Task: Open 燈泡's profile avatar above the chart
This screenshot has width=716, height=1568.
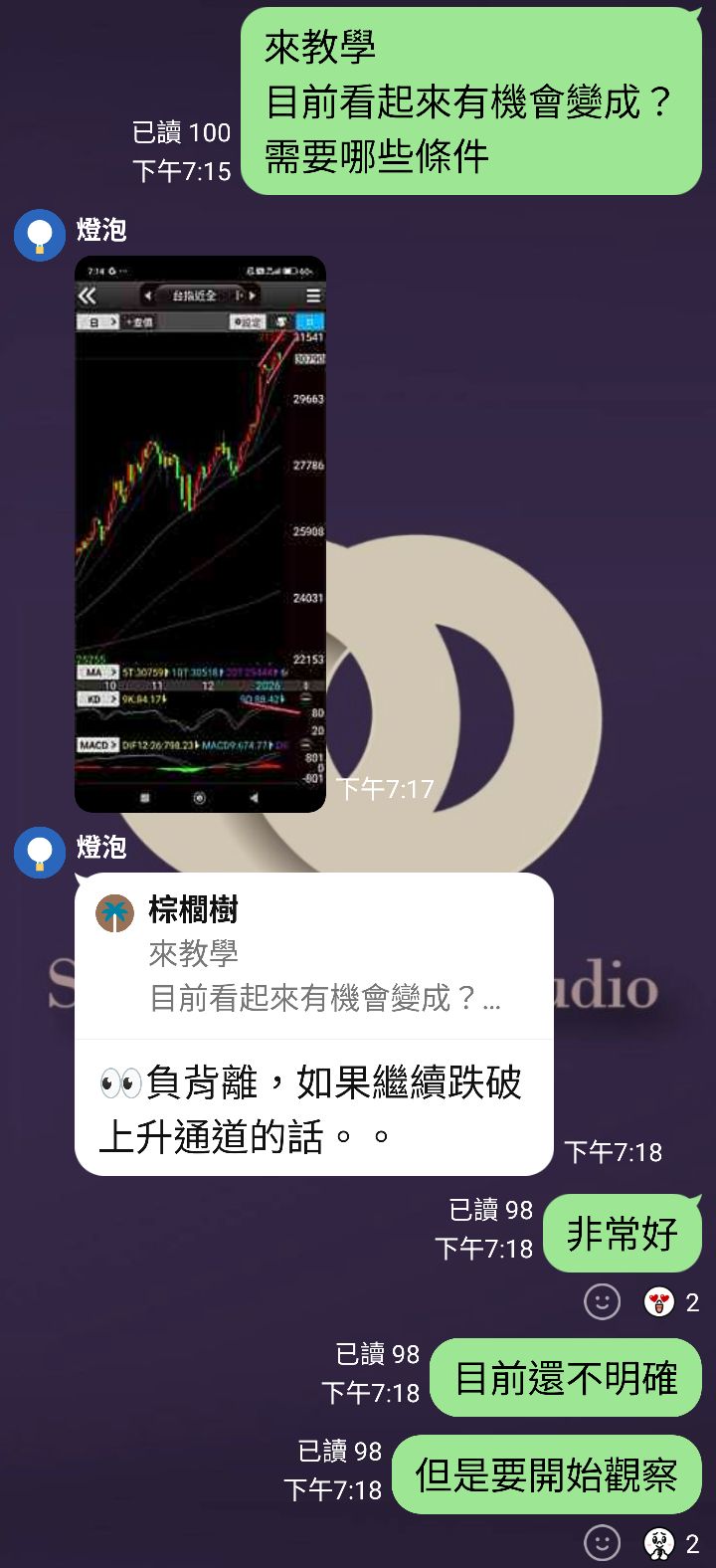Action: (39, 236)
